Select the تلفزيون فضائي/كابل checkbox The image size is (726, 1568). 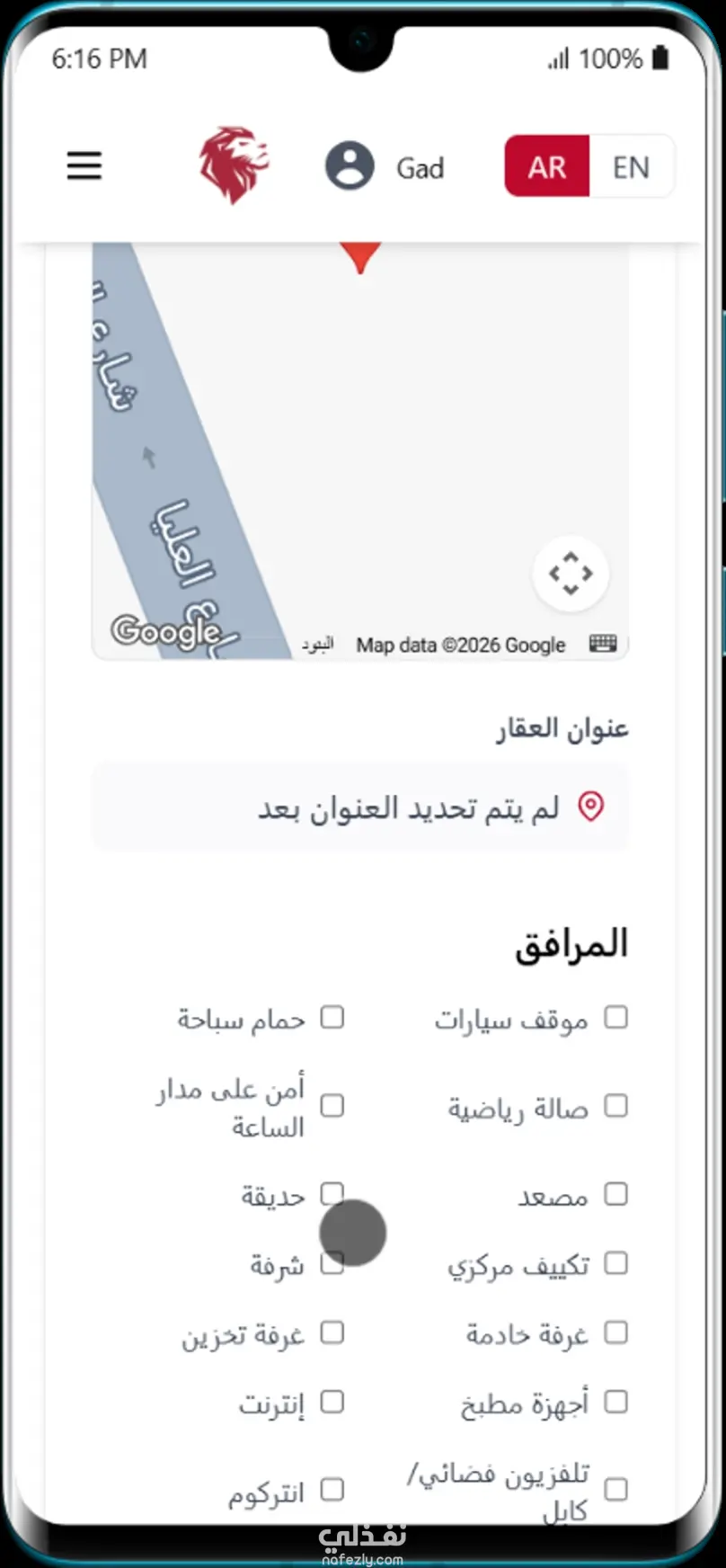(x=615, y=1490)
